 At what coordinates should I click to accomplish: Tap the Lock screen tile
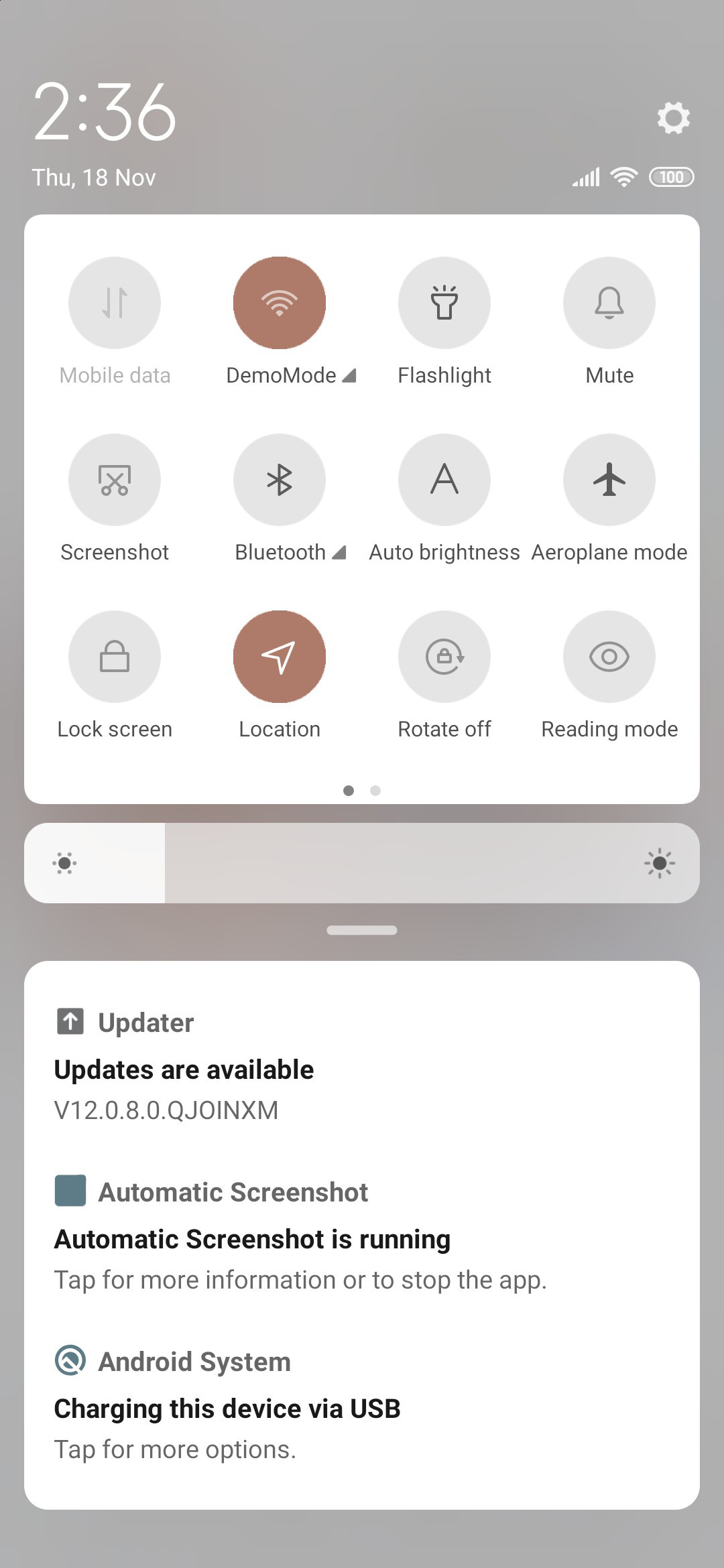[115, 657]
